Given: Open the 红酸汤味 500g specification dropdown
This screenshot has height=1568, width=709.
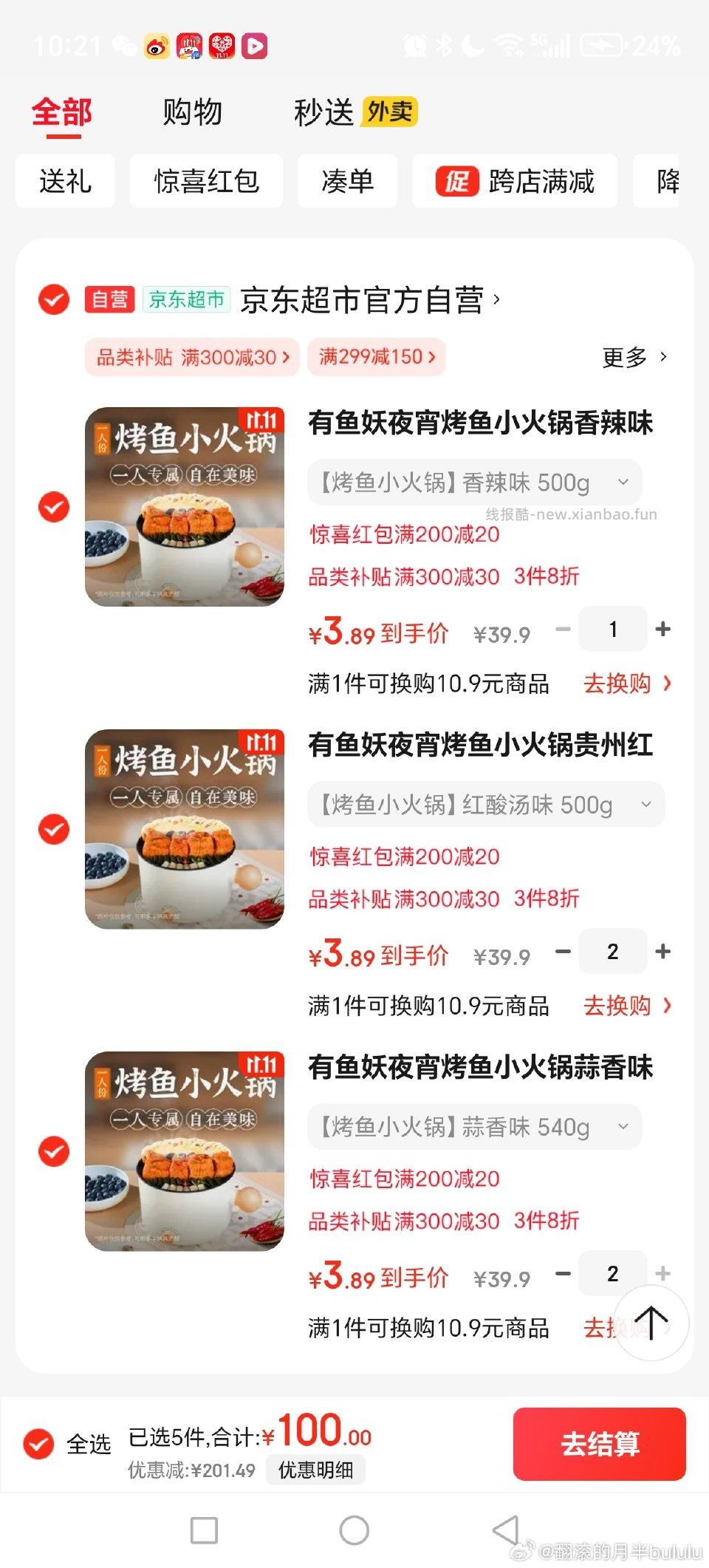Looking at the screenshot, I should coord(646,805).
